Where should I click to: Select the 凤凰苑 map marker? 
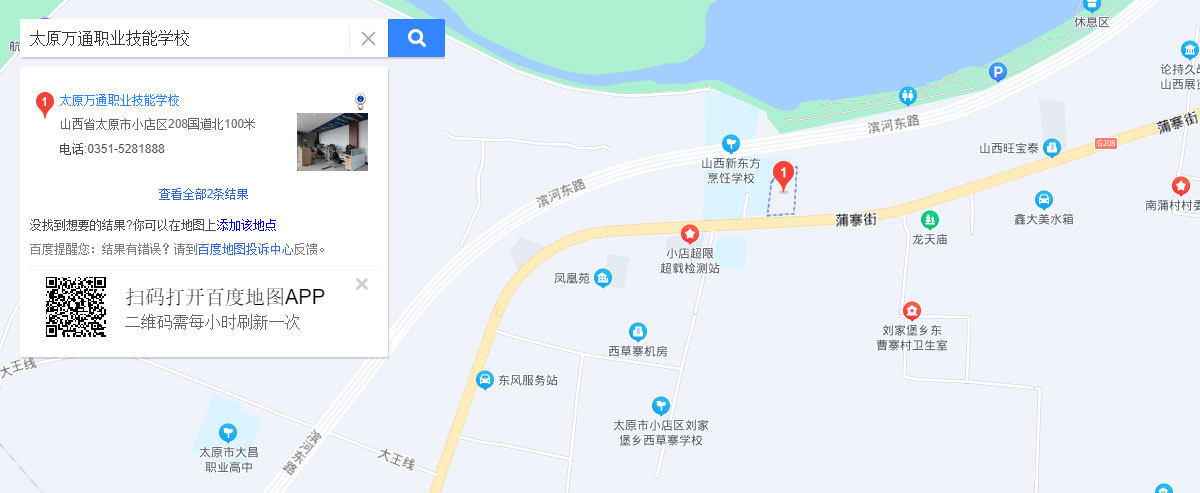coord(603,277)
